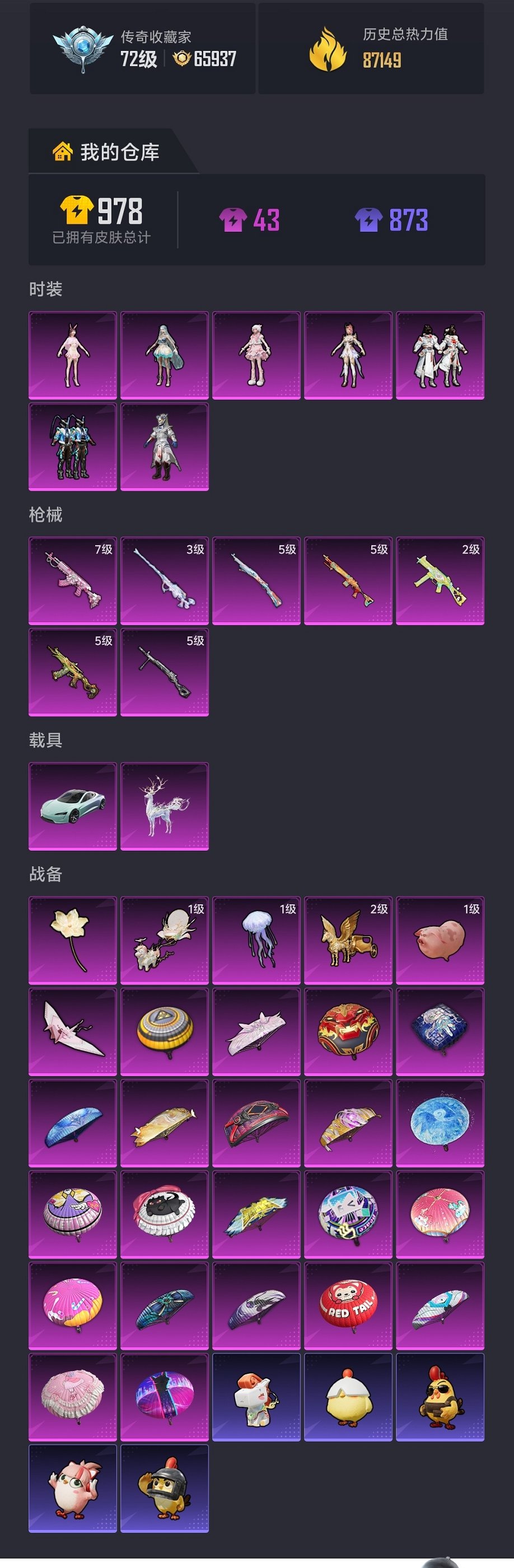Open the level 1 jellyfish gear item
The width and height of the screenshot is (514, 1568).
tap(256, 940)
